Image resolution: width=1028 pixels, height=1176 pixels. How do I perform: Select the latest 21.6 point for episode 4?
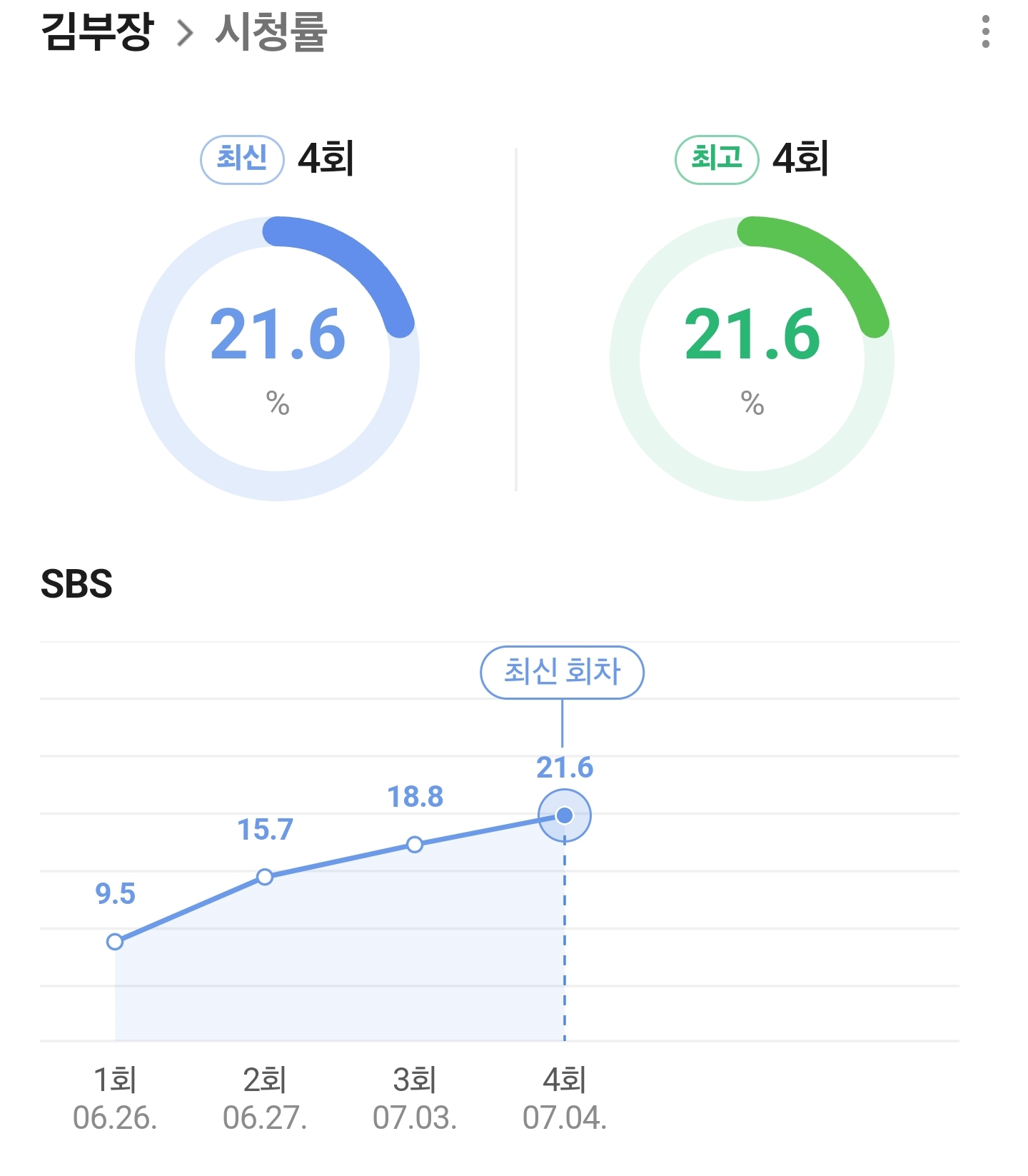(565, 815)
